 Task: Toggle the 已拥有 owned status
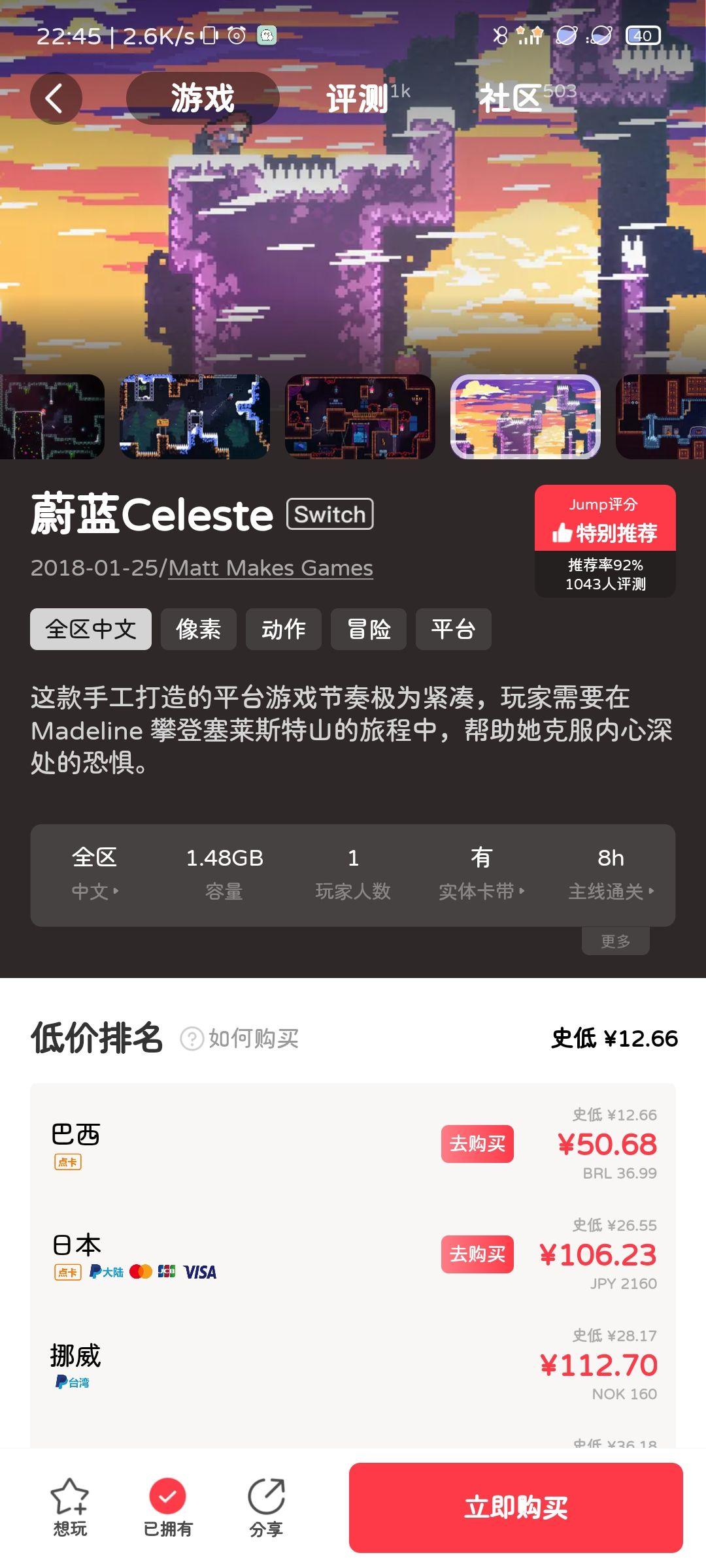tap(168, 1507)
